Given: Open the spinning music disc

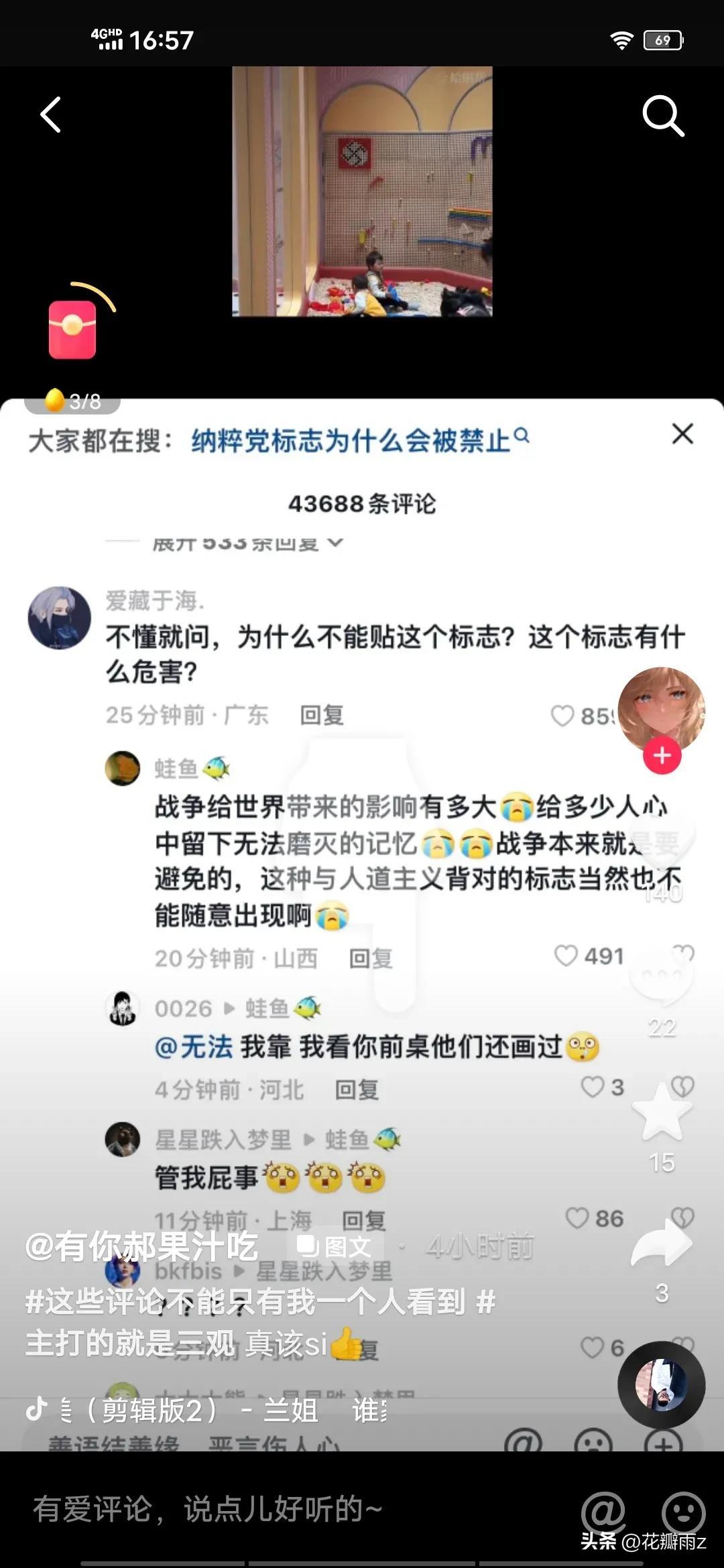Looking at the screenshot, I should click(661, 1384).
